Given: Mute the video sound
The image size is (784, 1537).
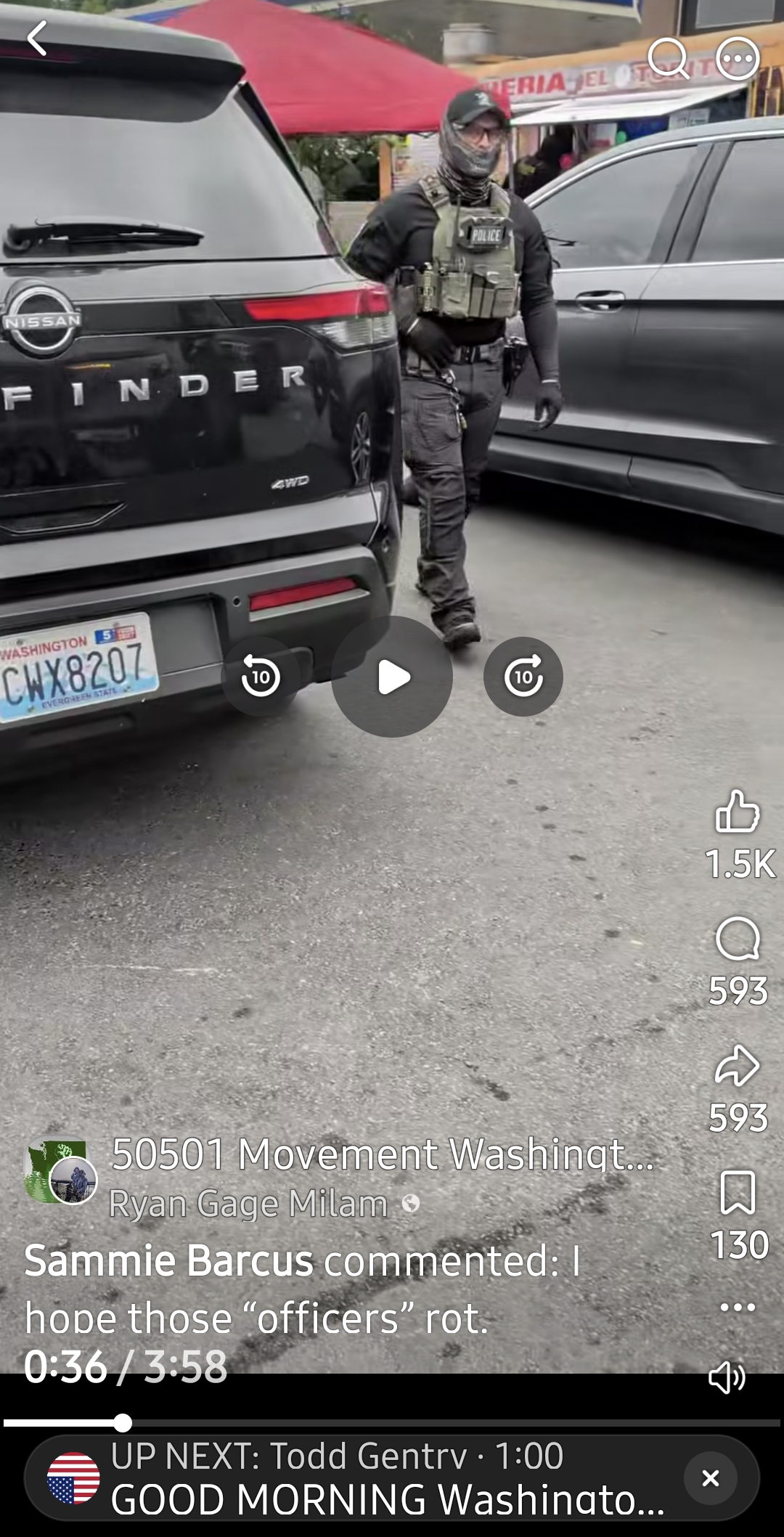Looking at the screenshot, I should pos(727,1377).
